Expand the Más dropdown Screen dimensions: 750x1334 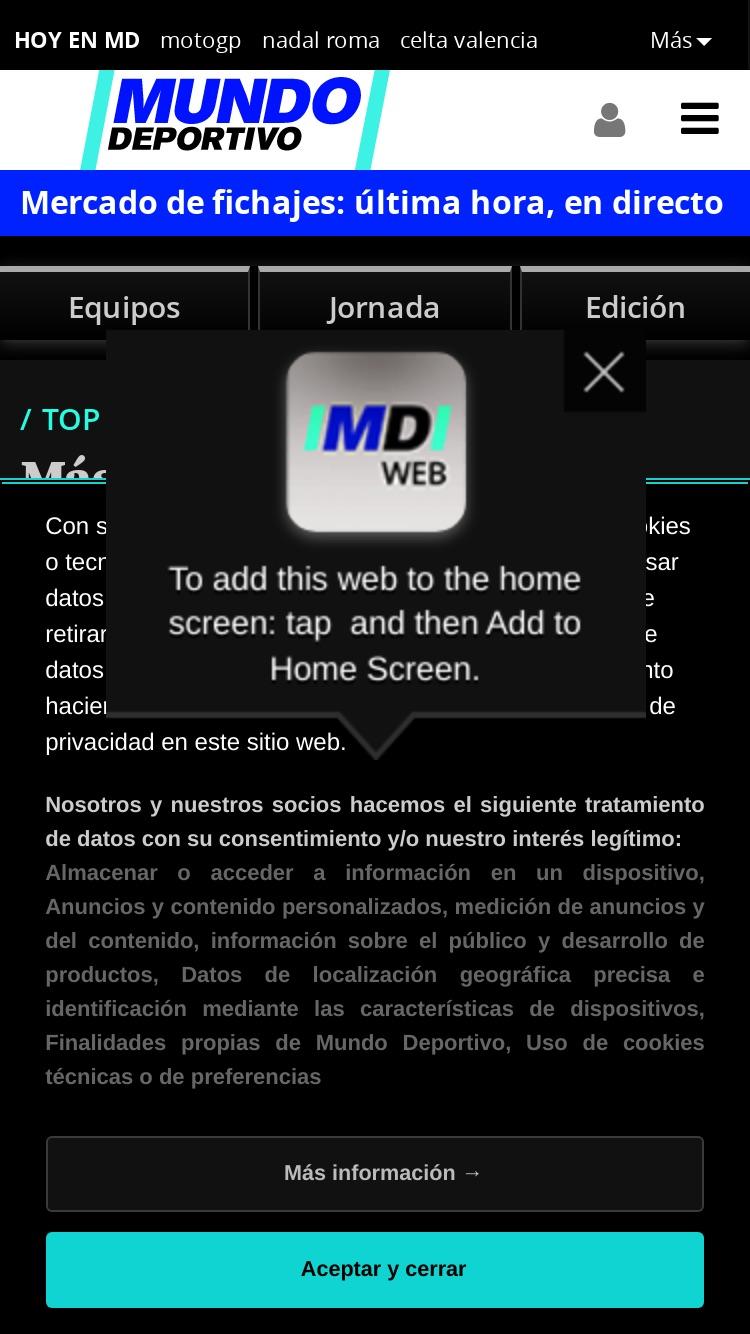point(680,40)
